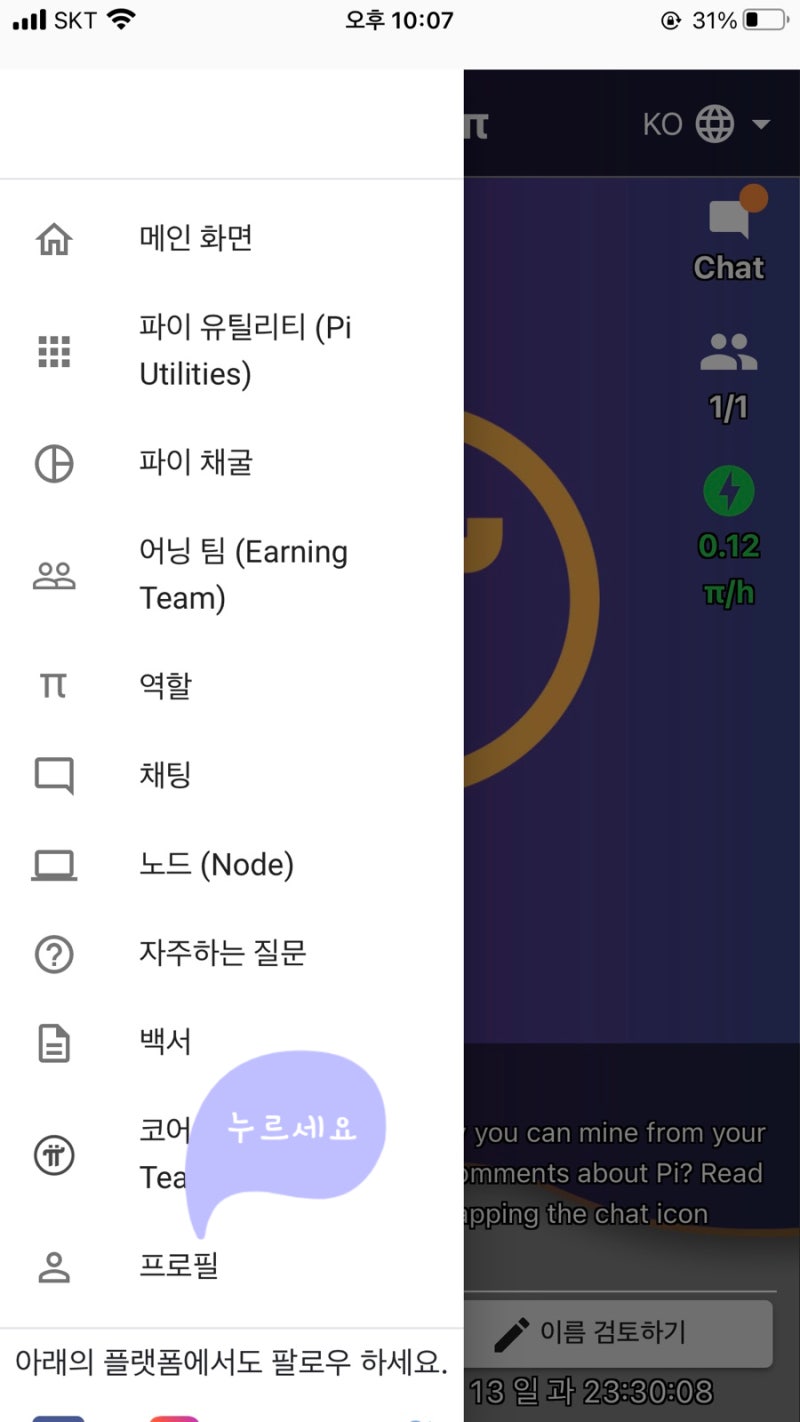Select the π symbol next to 역할
This screenshot has height=1422, width=800.
(53, 685)
